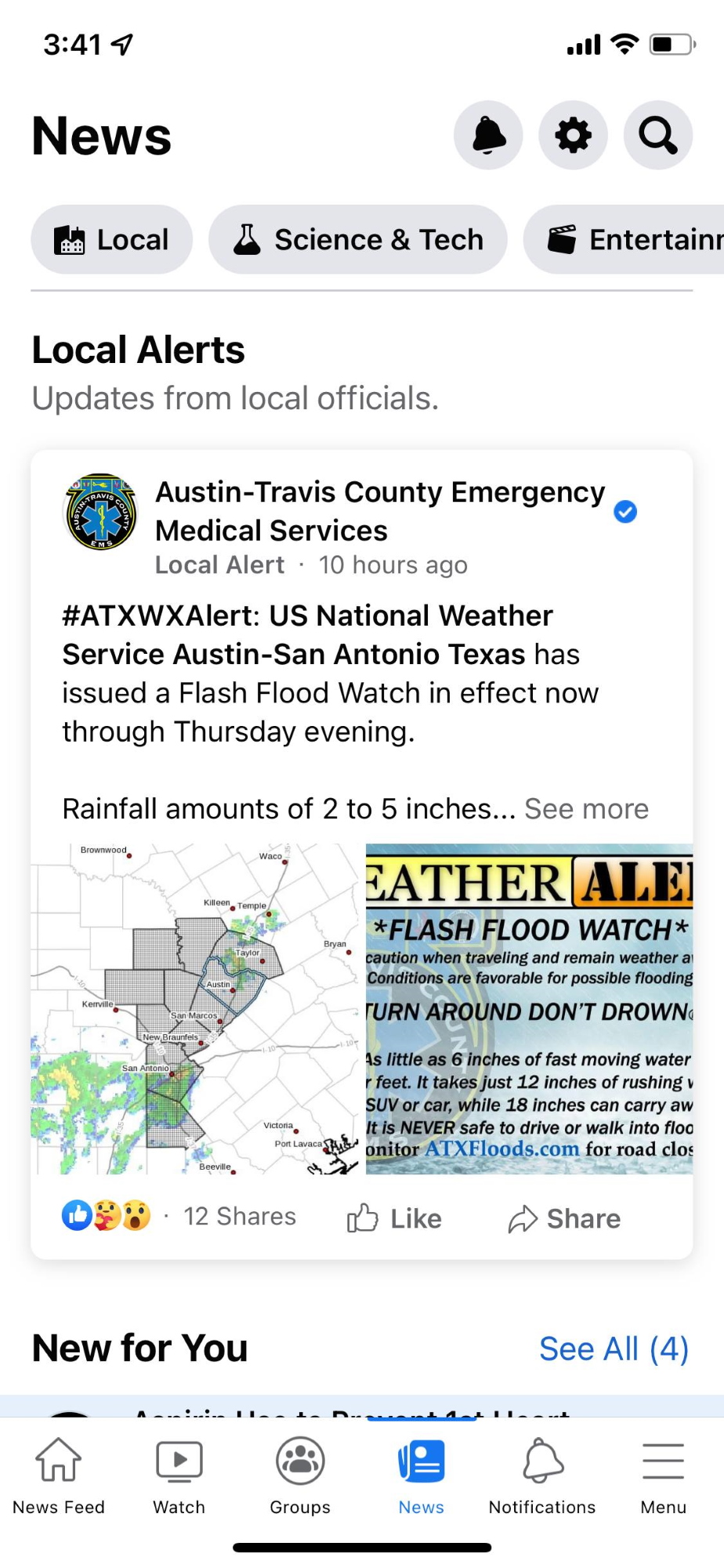Screen dimensions: 724x1568
Task: Go to News Feed tab
Action: (59, 1475)
